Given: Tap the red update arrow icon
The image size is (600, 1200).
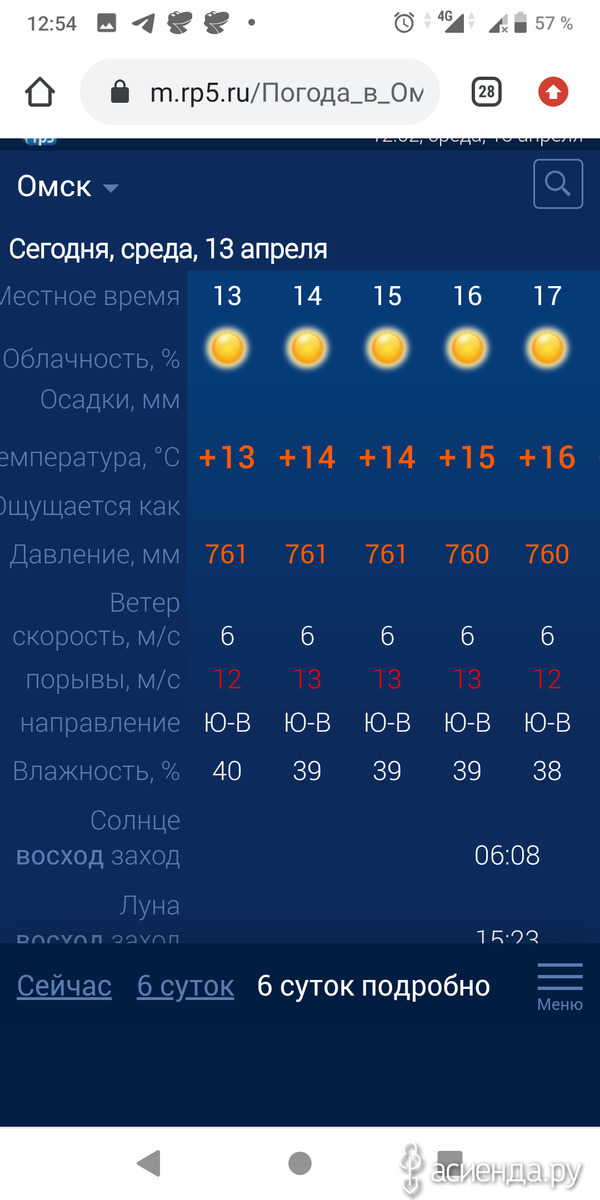Looking at the screenshot, I should (x=553, y=93).
